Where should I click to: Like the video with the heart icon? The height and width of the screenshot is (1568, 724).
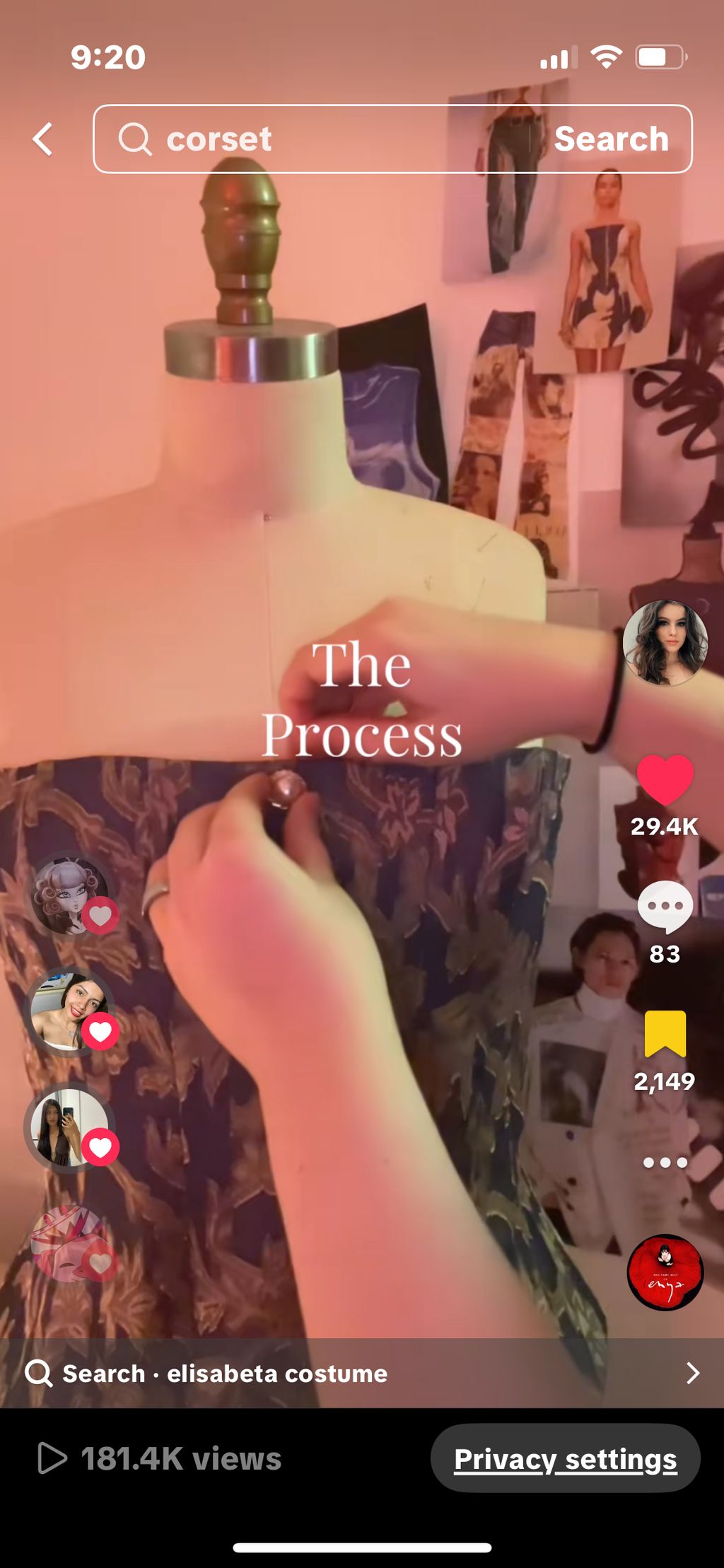(665, 780)
